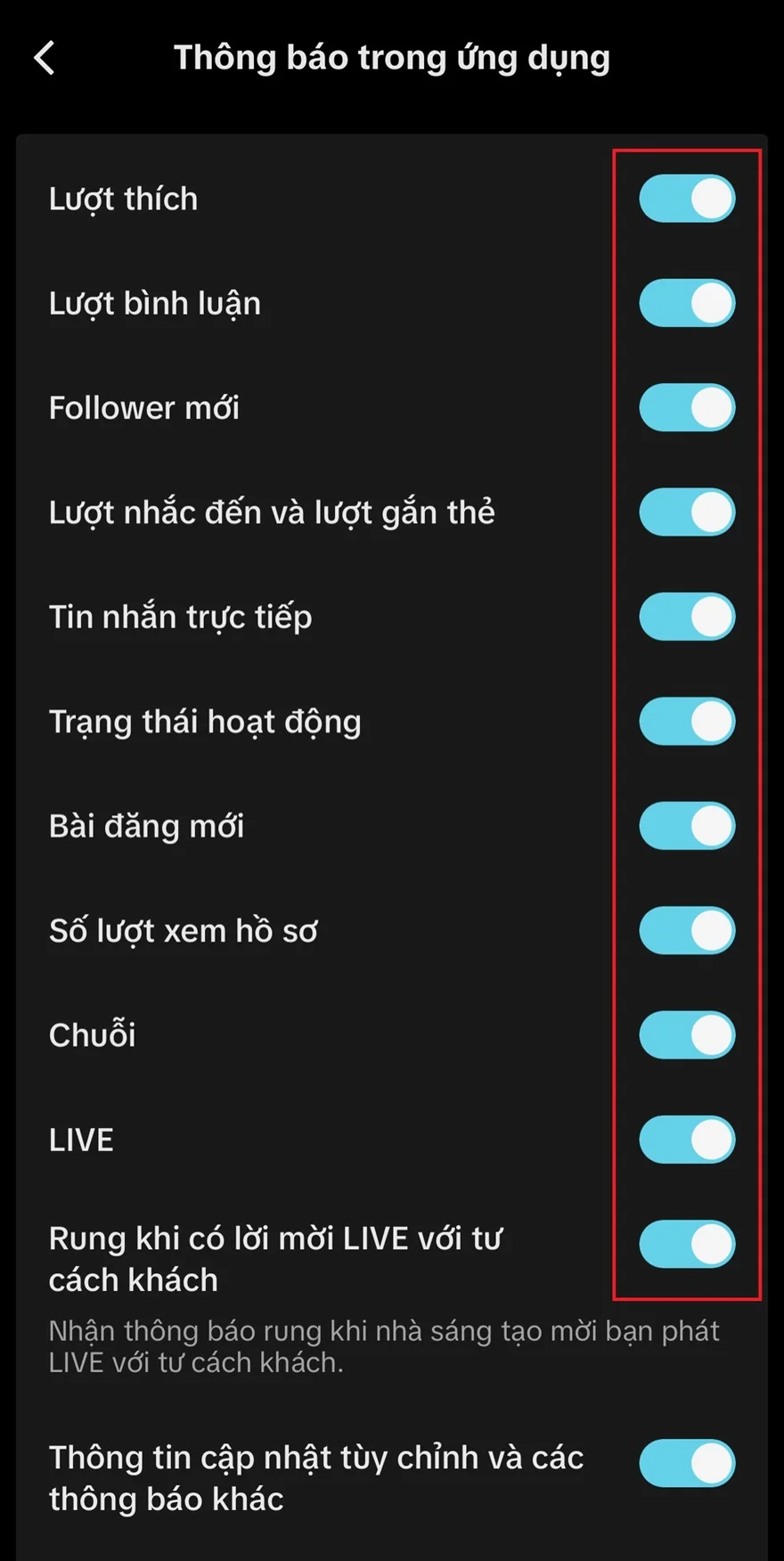784x1561 pixels.
Task: Click the "Tin nhắn trực tiếp" row label
Action: click(180, 616)
